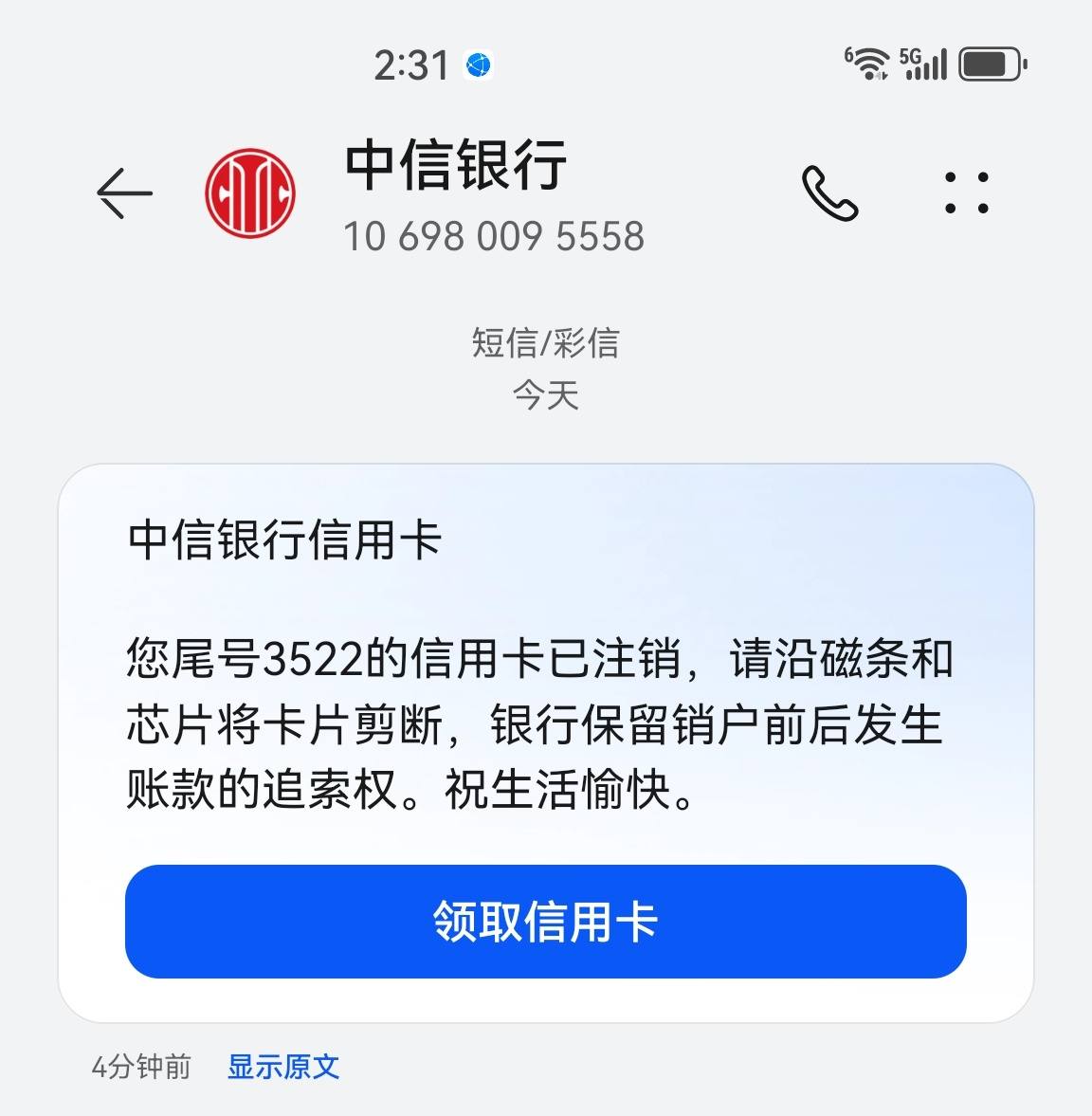The image size is (1092, 1116).
Task: Tap the credit card cancellation message bubble
Action: pyautogui.click(x=542, y=723)
